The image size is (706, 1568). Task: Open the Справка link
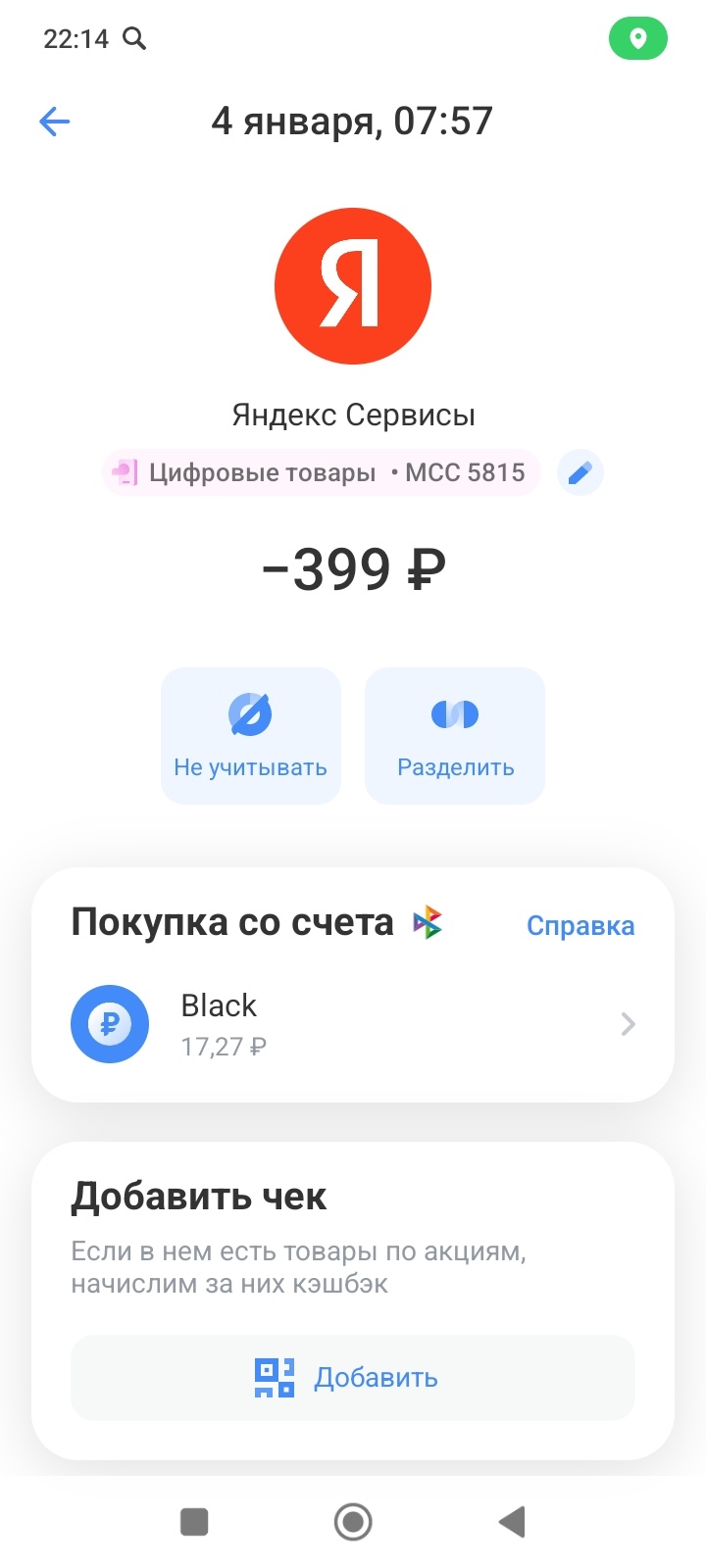[x=580, y=925]
